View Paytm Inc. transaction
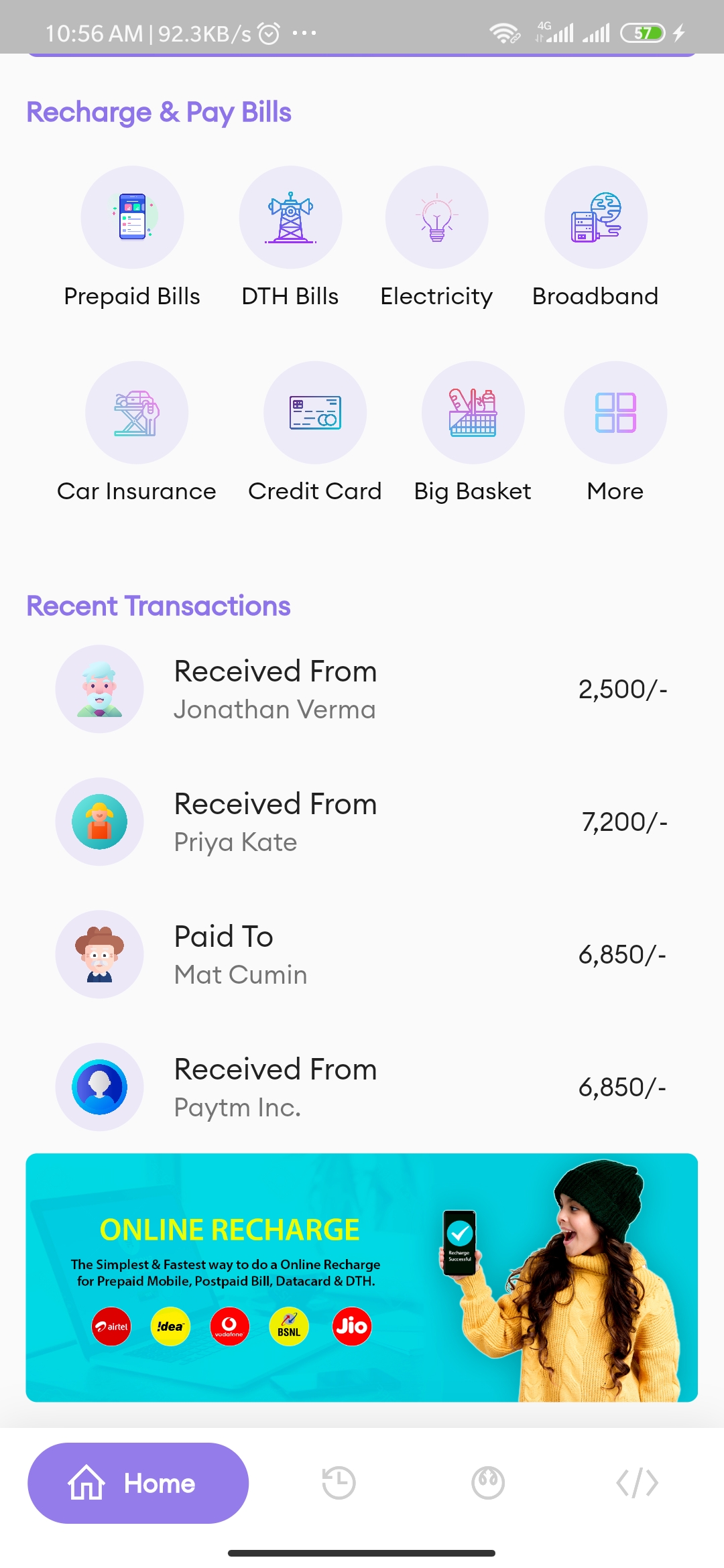This screenshot has width=724, height=1568. click(362, 1087)
